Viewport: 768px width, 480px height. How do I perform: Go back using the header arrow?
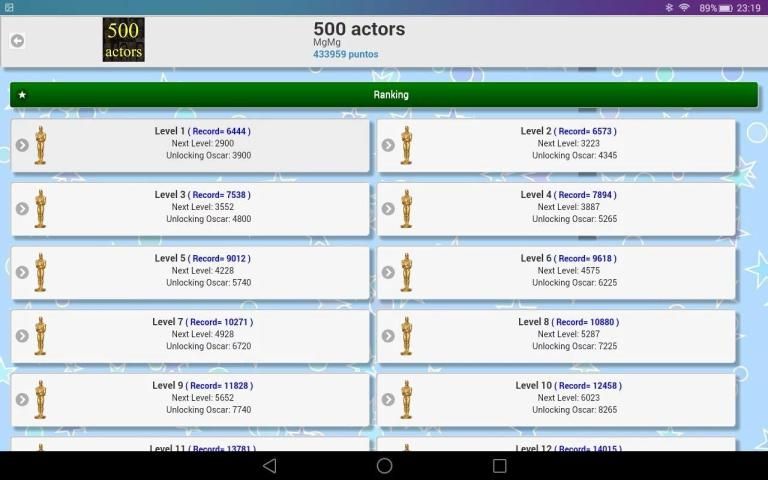pyautogui.click(x=17, y=41)
